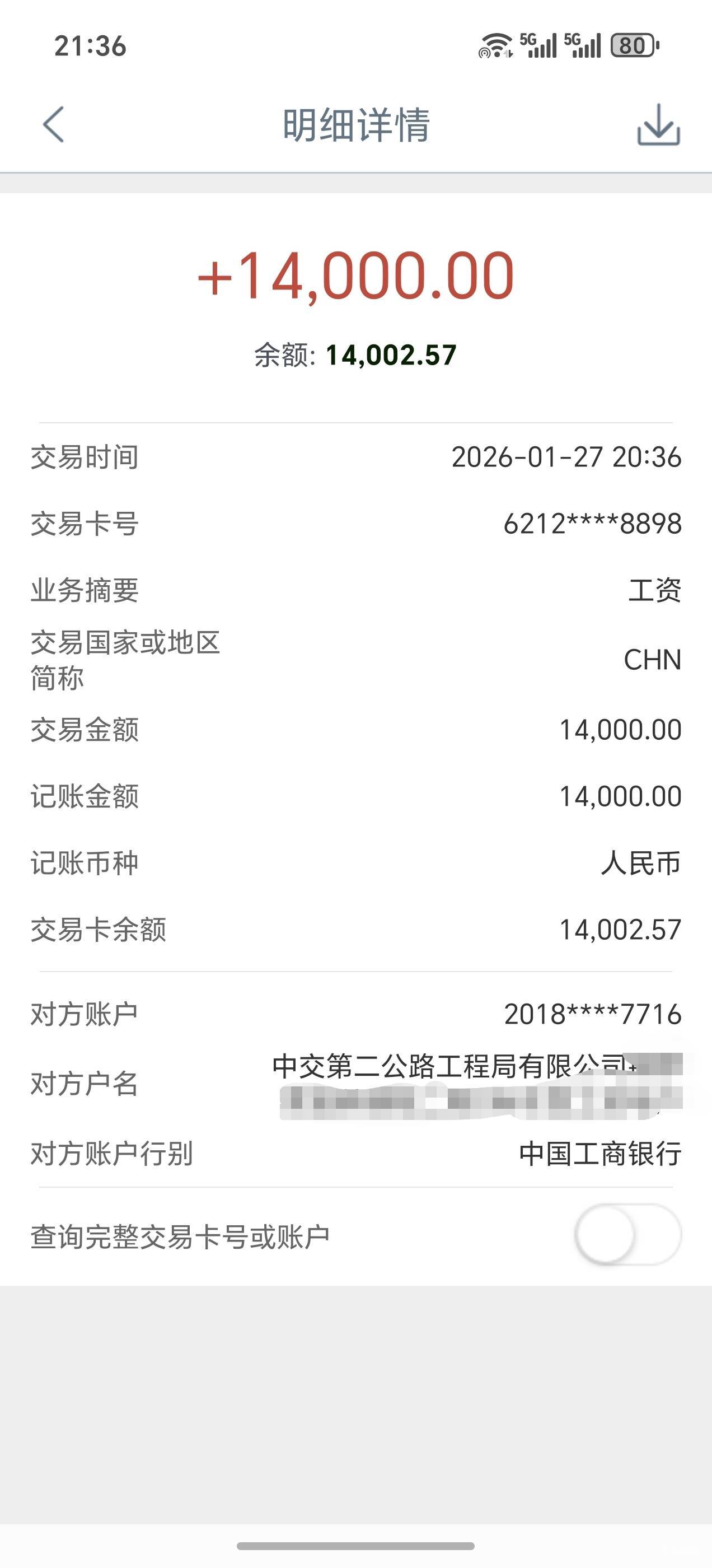
Task: Enable 查询完整交易卡号或账户 switch
Action: click(x=627, y=1235)
